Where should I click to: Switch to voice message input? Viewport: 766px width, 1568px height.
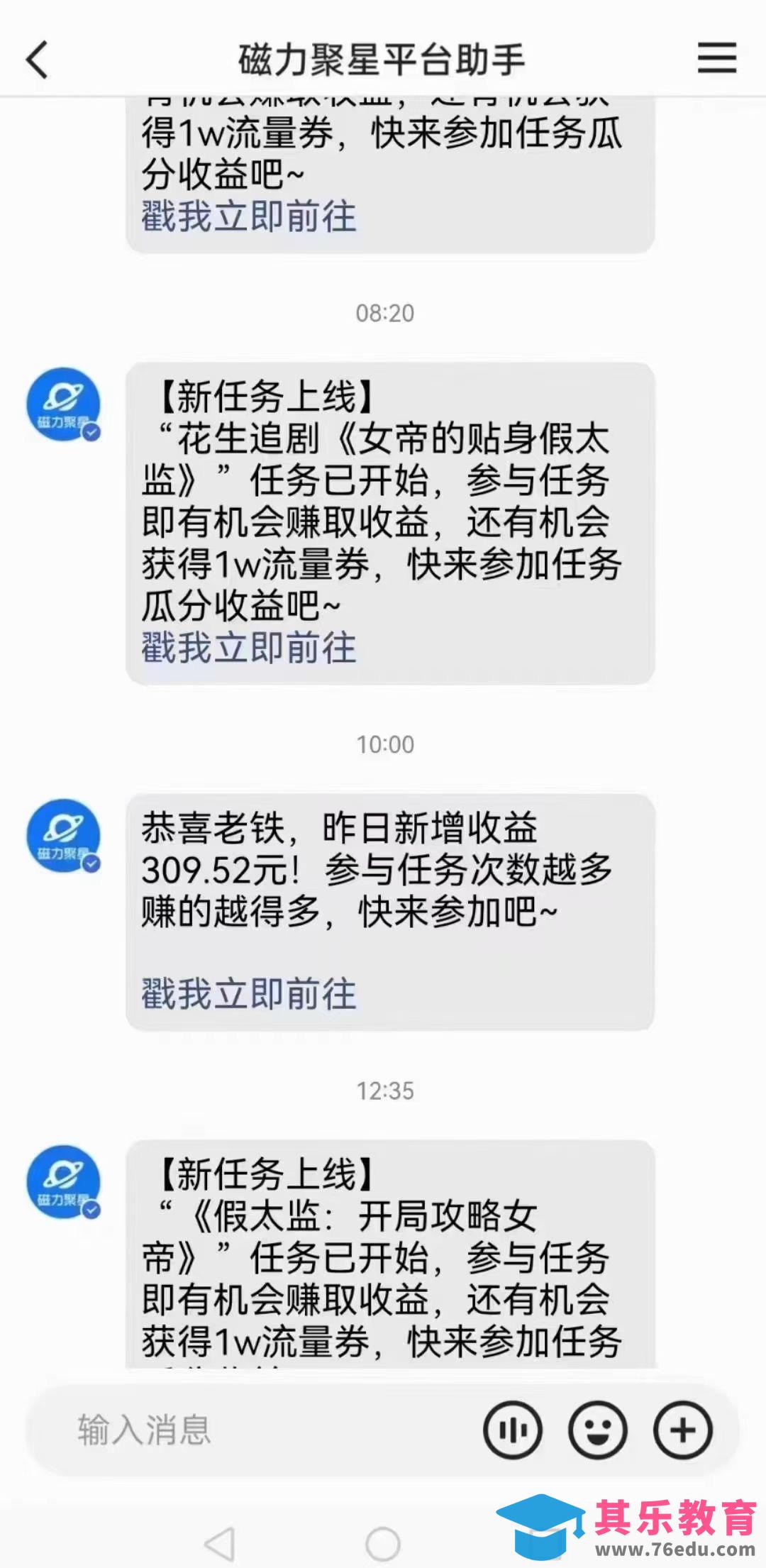tap(513, 1430)
